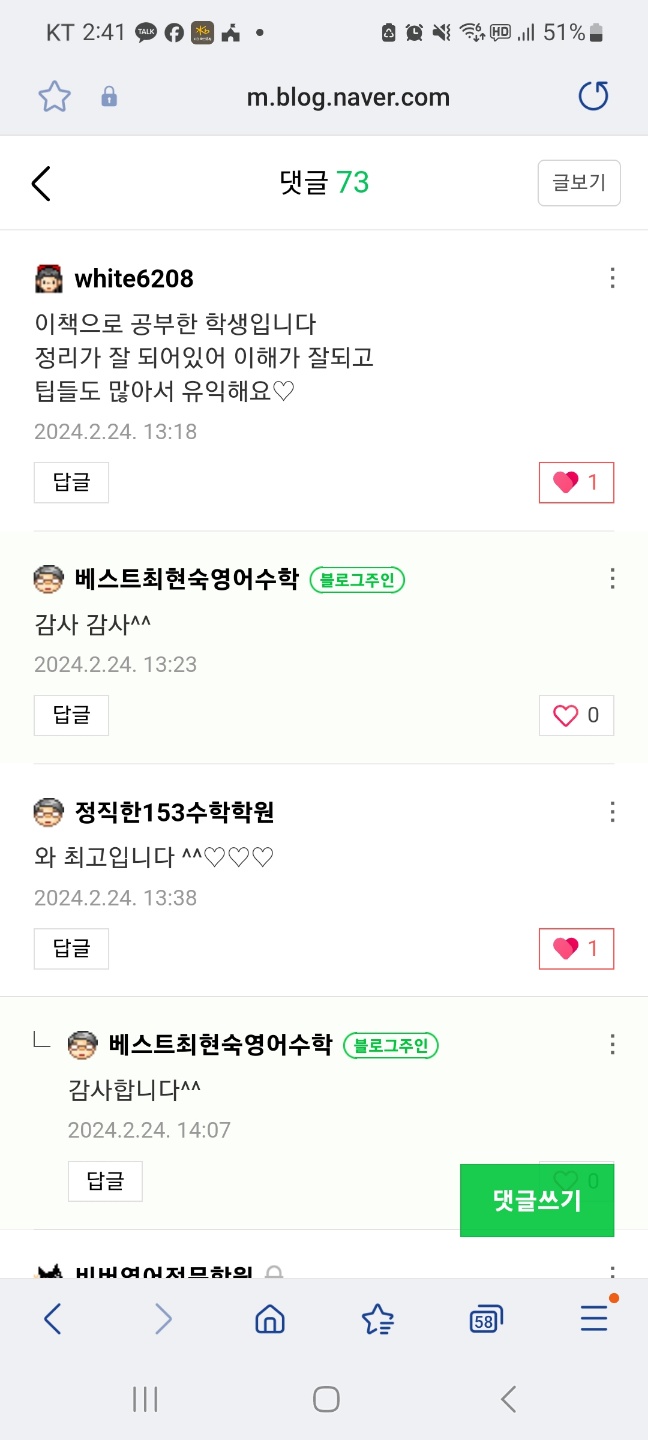Bookmark this page with the star icon
Image resolution: width=648 pixels, height=1440 pixels.
pyautogui.click(x=54, y=97)
